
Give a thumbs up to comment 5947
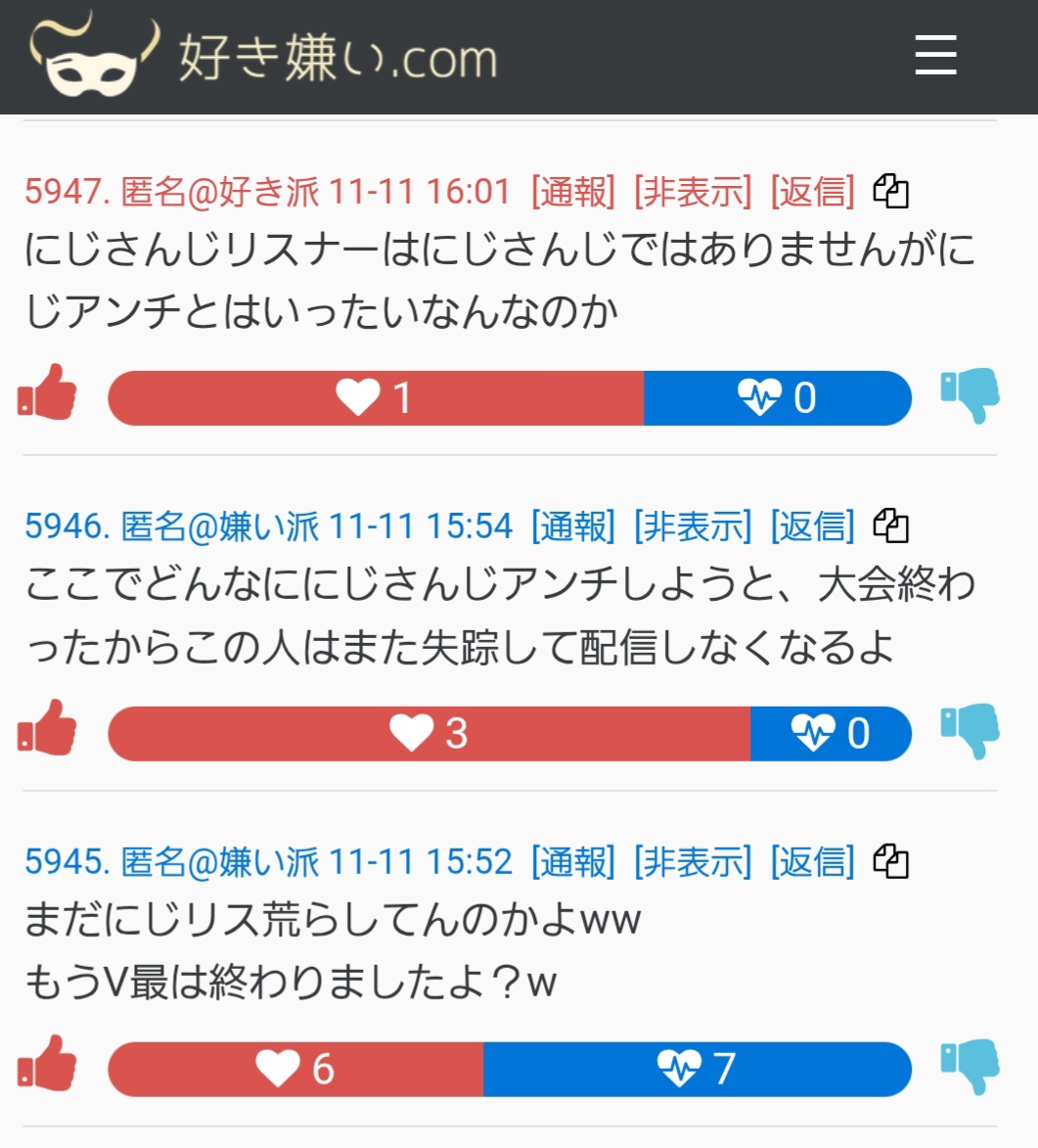(47, 393)
